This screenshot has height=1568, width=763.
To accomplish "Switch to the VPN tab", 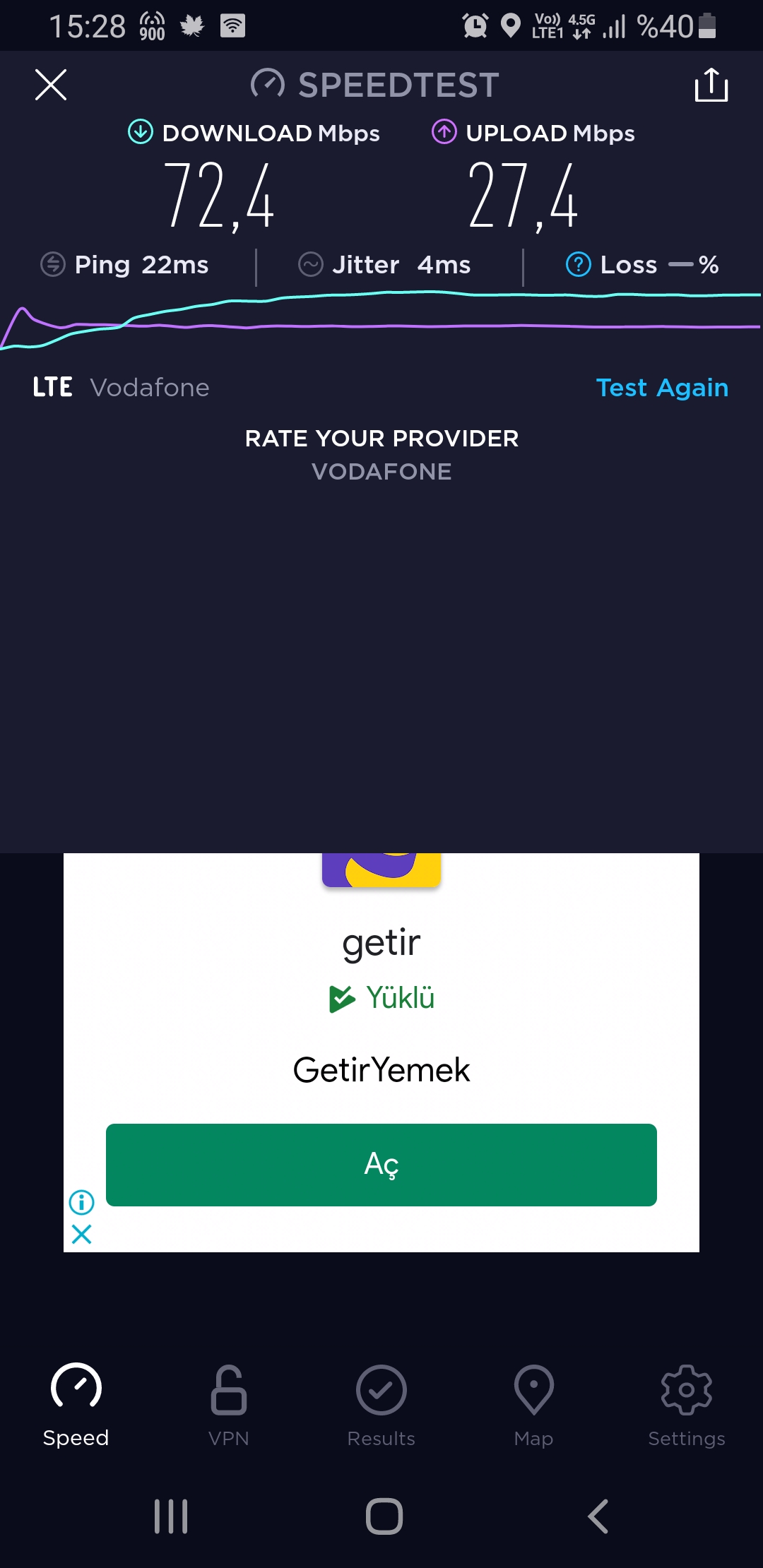I will (x=229, y=1406).
